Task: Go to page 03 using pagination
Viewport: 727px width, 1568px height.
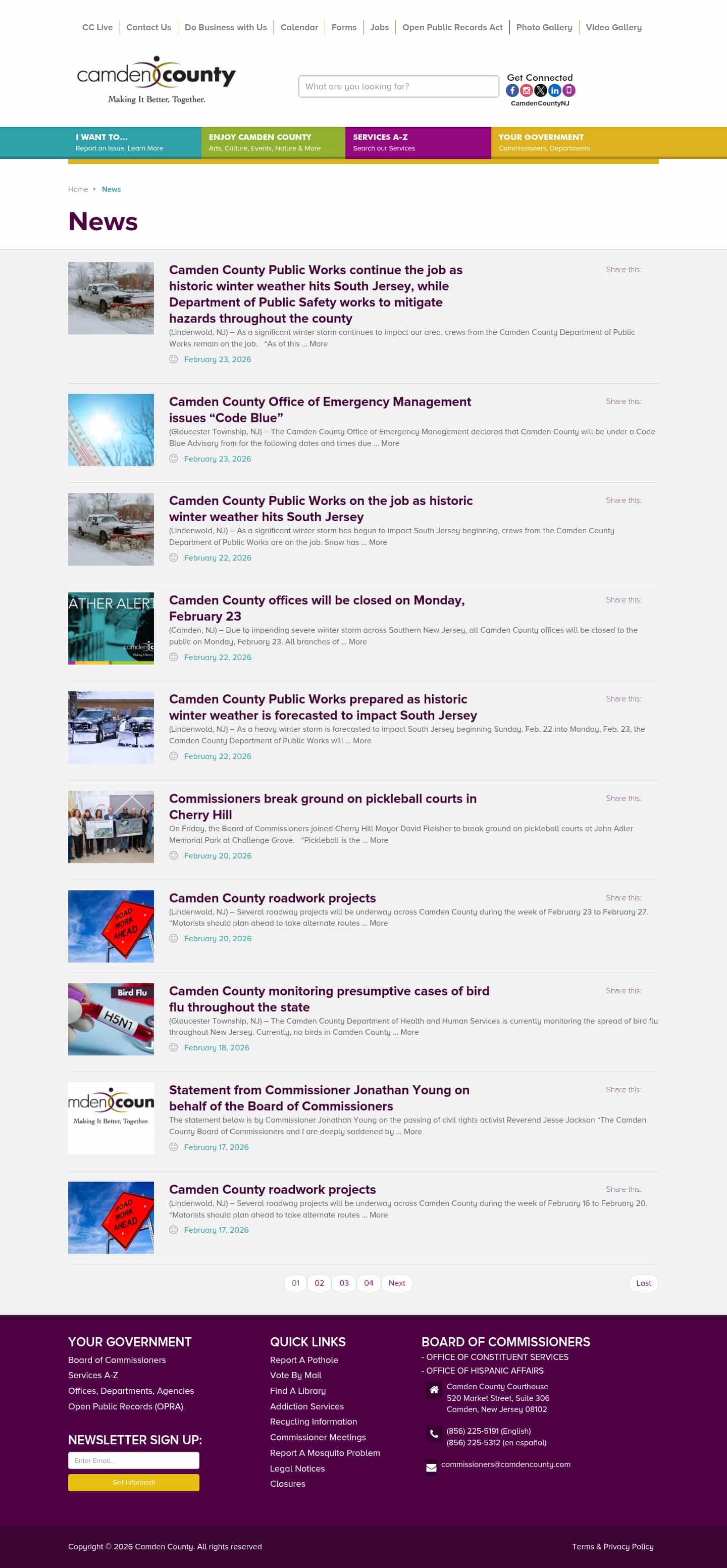Action: pyautogui.click(x=344, y=1283)
